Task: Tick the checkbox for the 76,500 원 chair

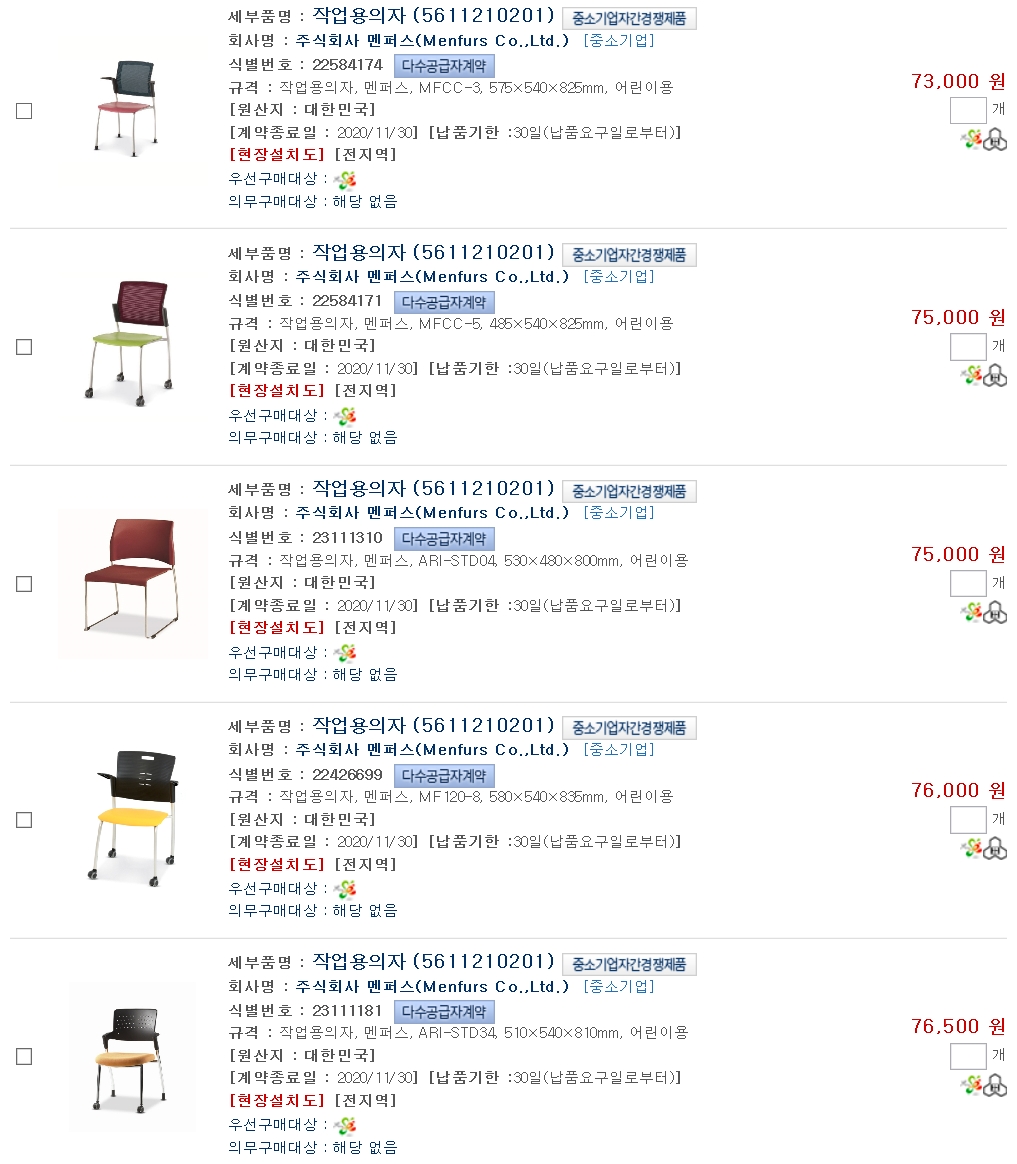Action: tap(24, 1056)
